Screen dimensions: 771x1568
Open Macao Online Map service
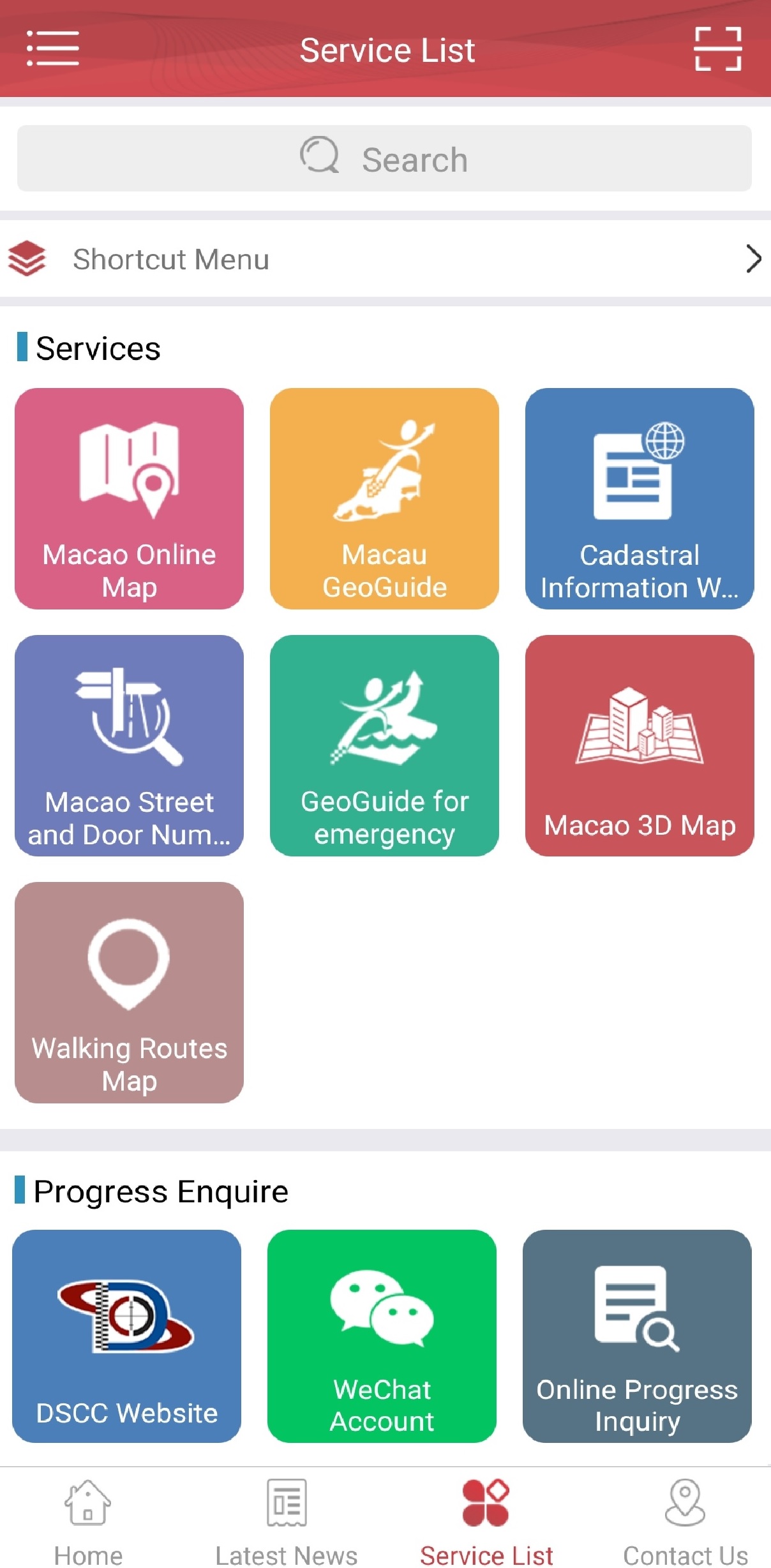129,498
